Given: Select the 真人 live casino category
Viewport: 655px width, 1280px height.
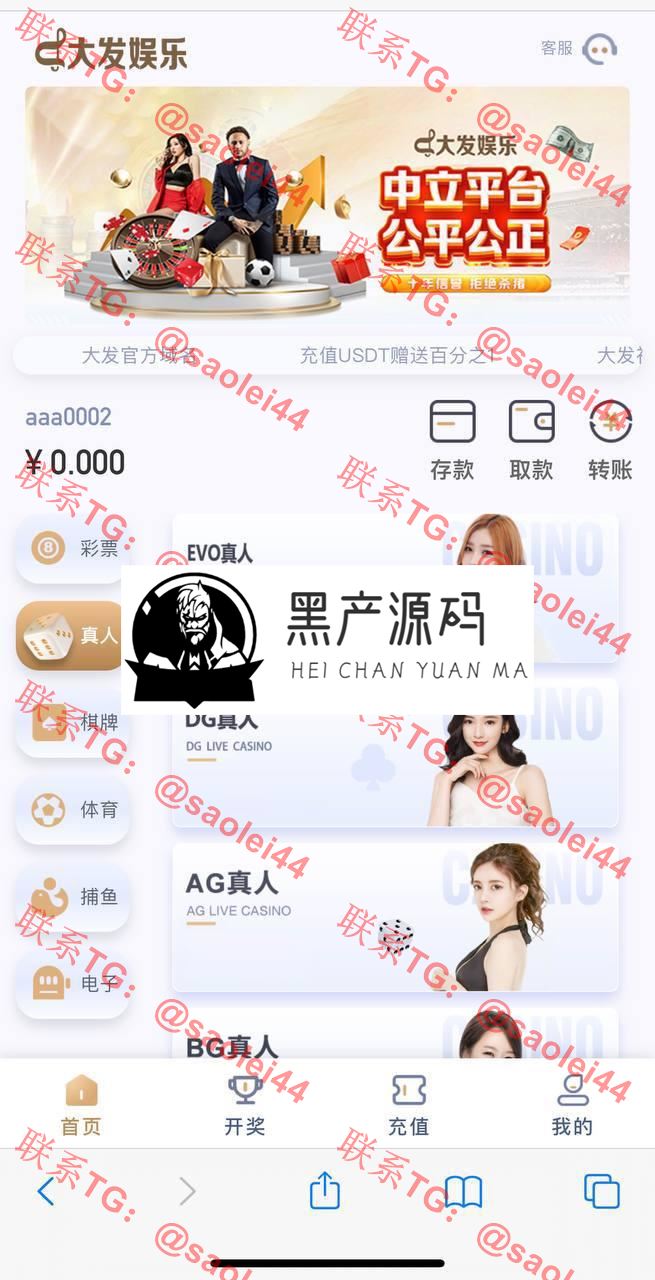Looking at the screenshot, I should (x=70, y=635).
